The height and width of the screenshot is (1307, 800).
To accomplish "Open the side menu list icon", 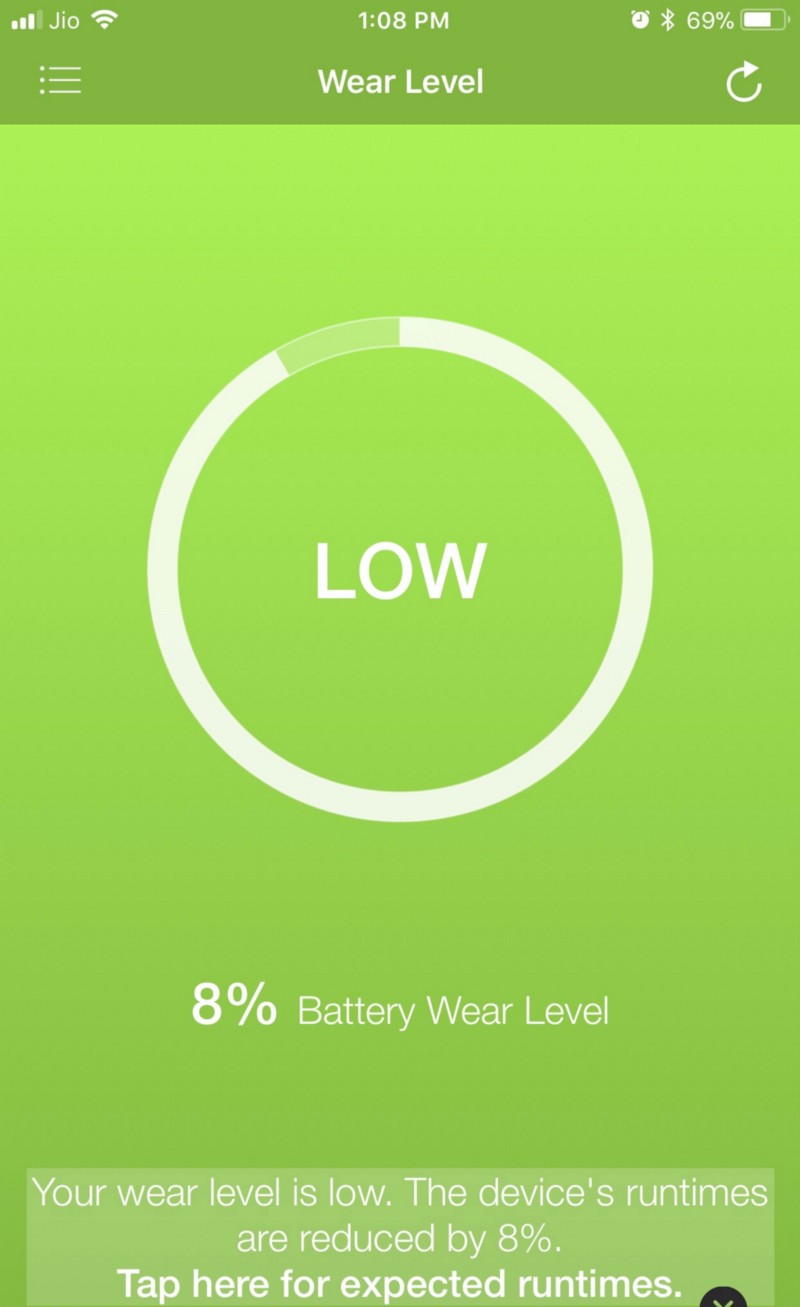I will click(x=60, y=81).
